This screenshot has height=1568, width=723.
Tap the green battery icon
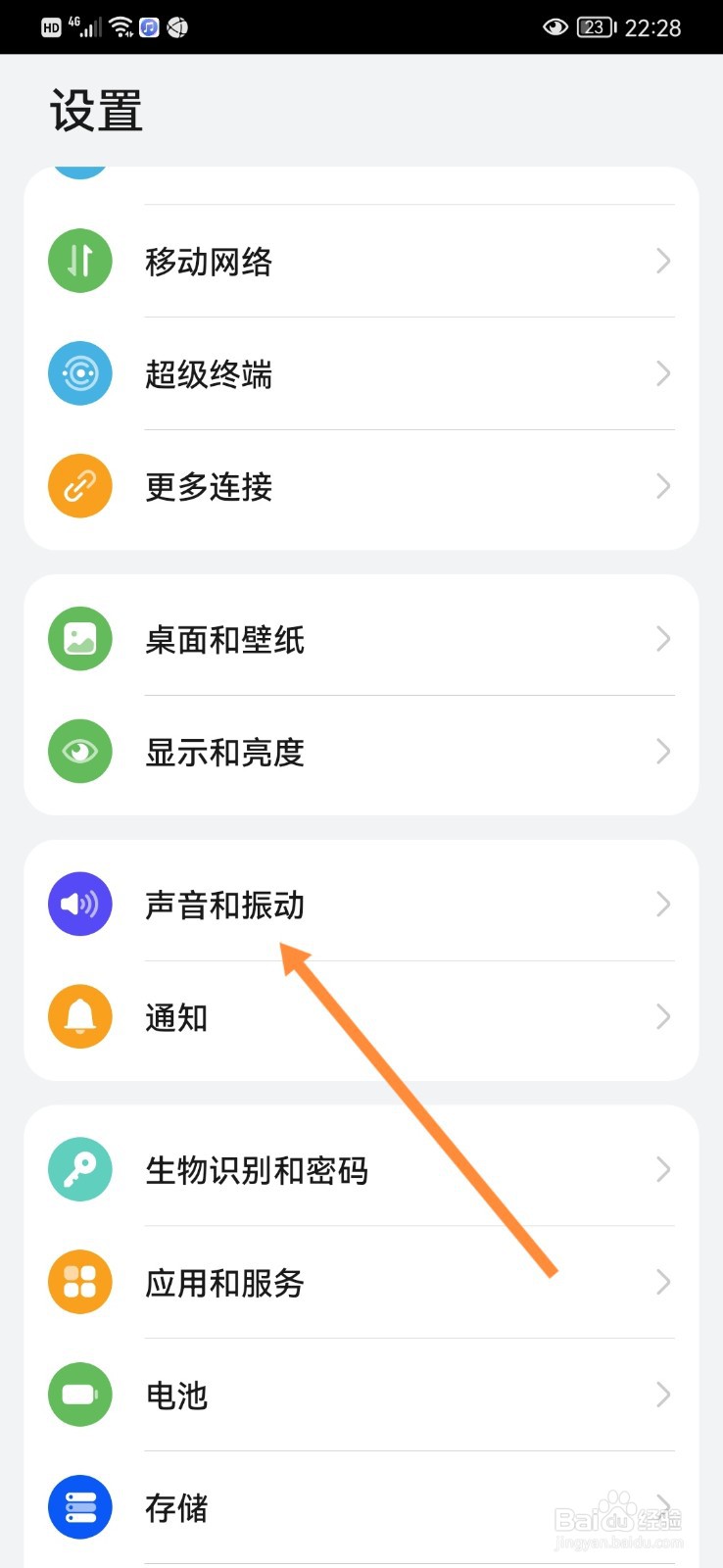tap(79, 1394)
